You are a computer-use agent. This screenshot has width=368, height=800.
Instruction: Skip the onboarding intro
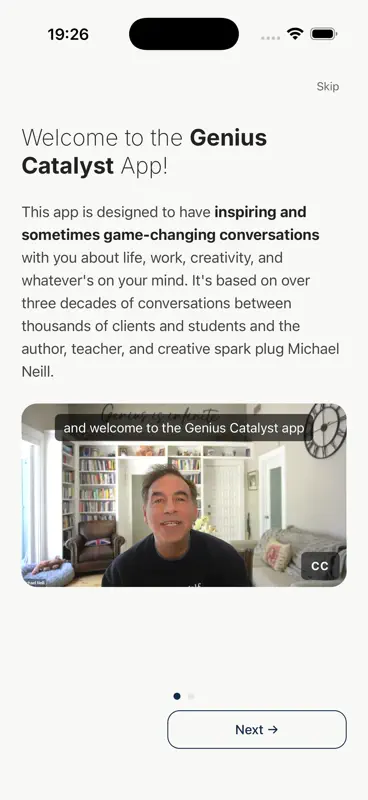(327, 86)
